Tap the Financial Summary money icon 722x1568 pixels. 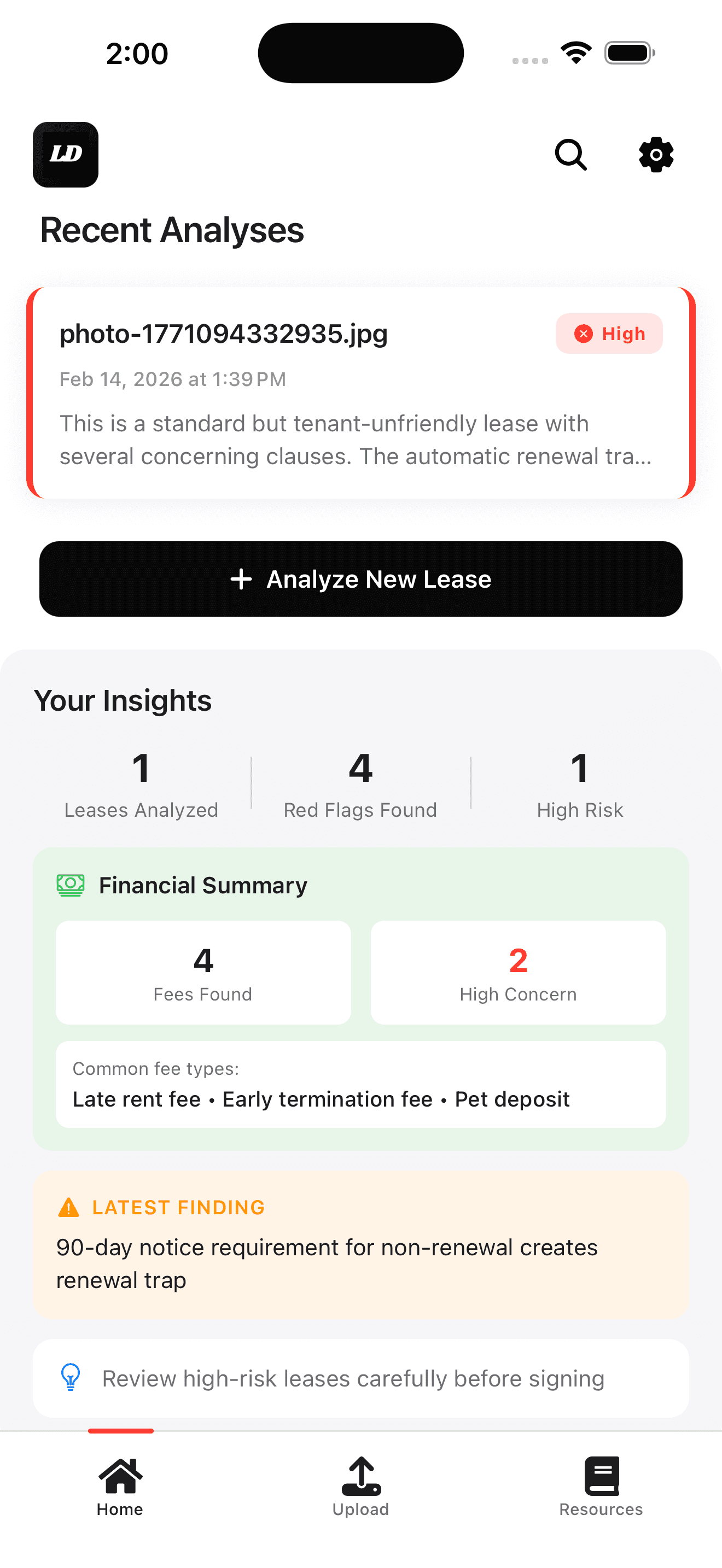click(70, 886)
